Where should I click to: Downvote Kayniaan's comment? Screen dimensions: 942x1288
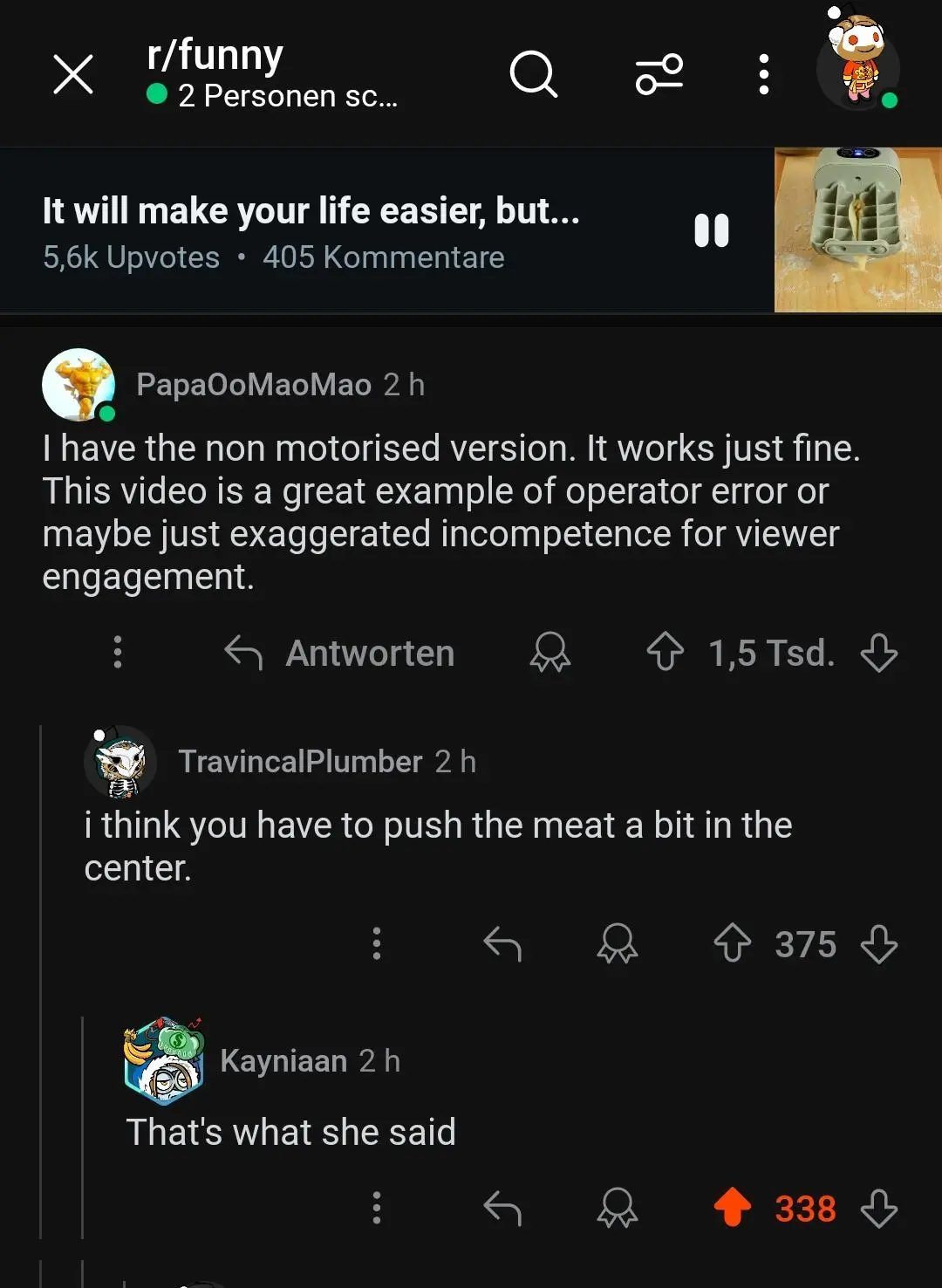(878, 1209)
